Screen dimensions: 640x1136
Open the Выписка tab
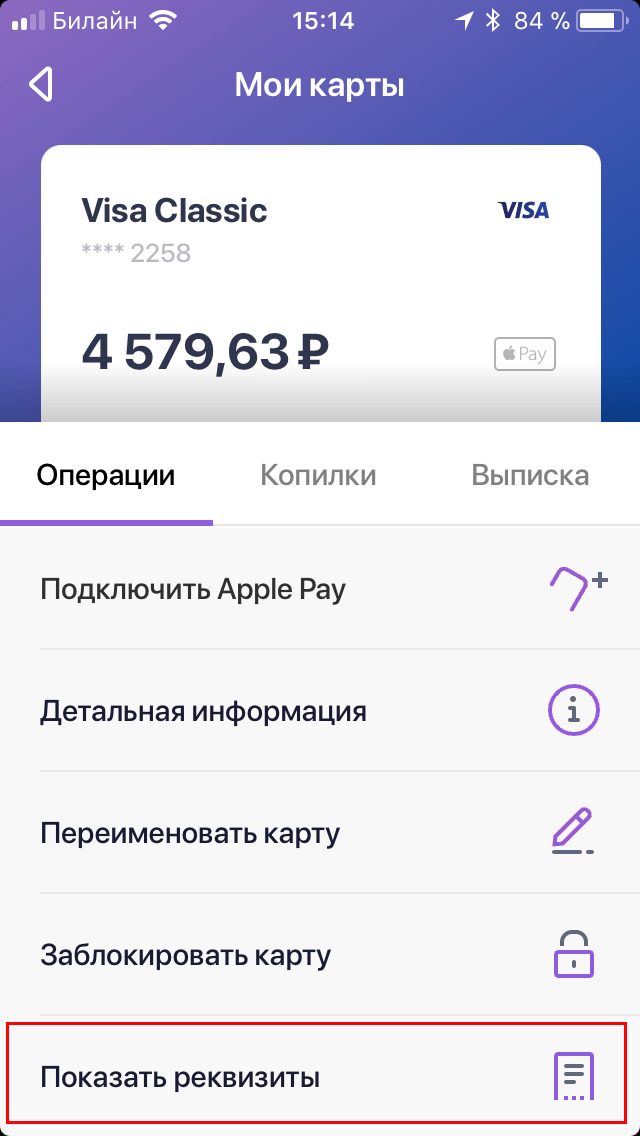[x=530, y=475]
